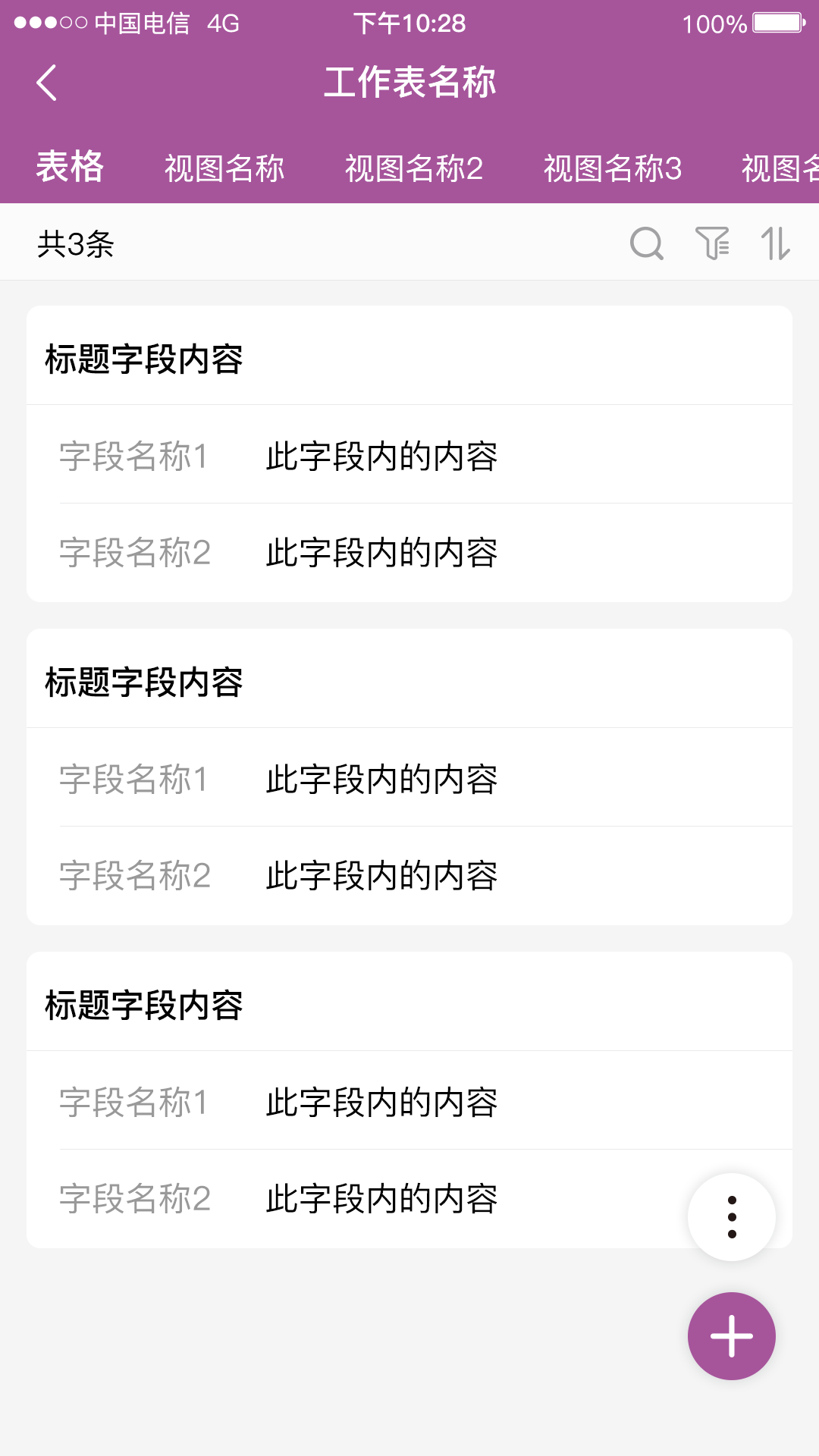Screen dimensions: 819x1456
Task: Switch to the 视图名称3 tab
Action: pos(614,168)
